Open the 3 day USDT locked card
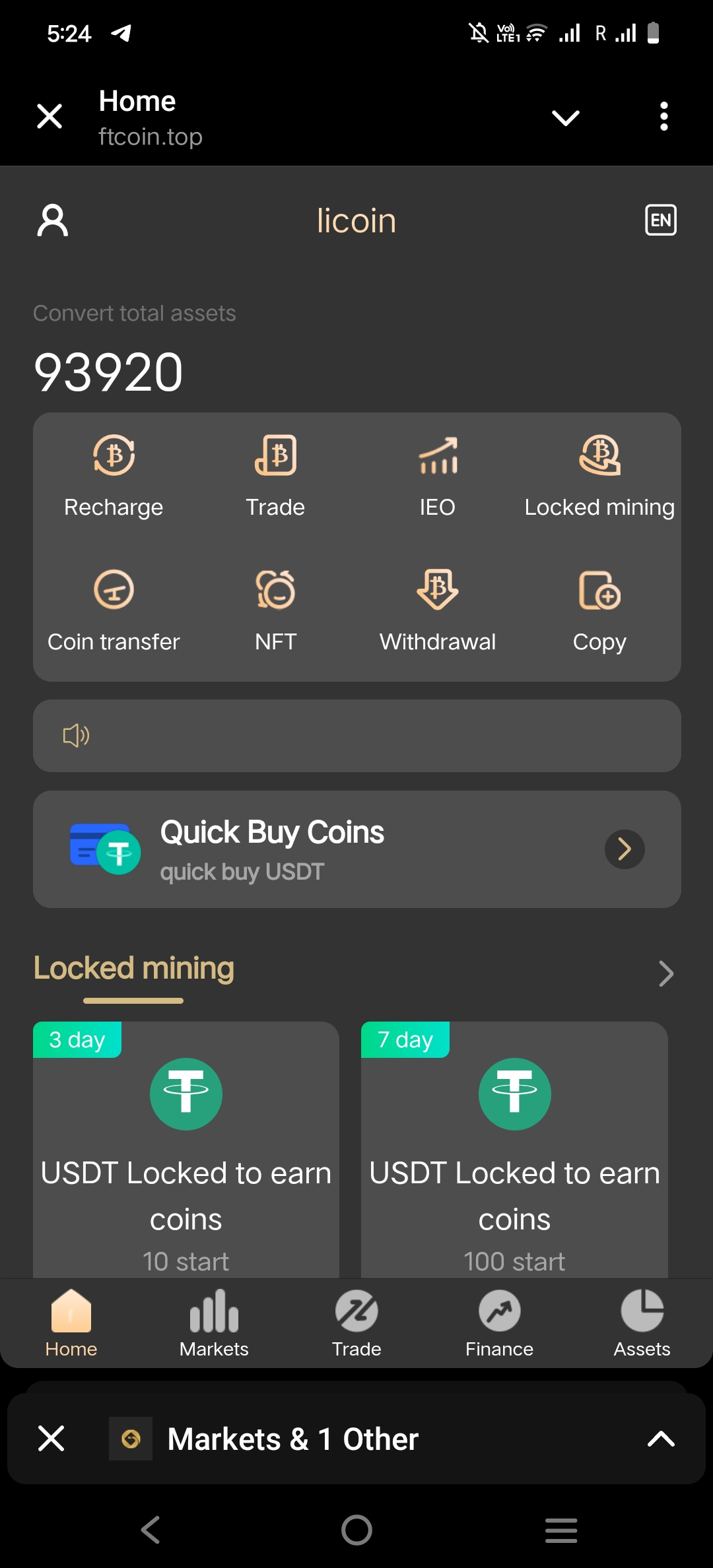 186,1150
